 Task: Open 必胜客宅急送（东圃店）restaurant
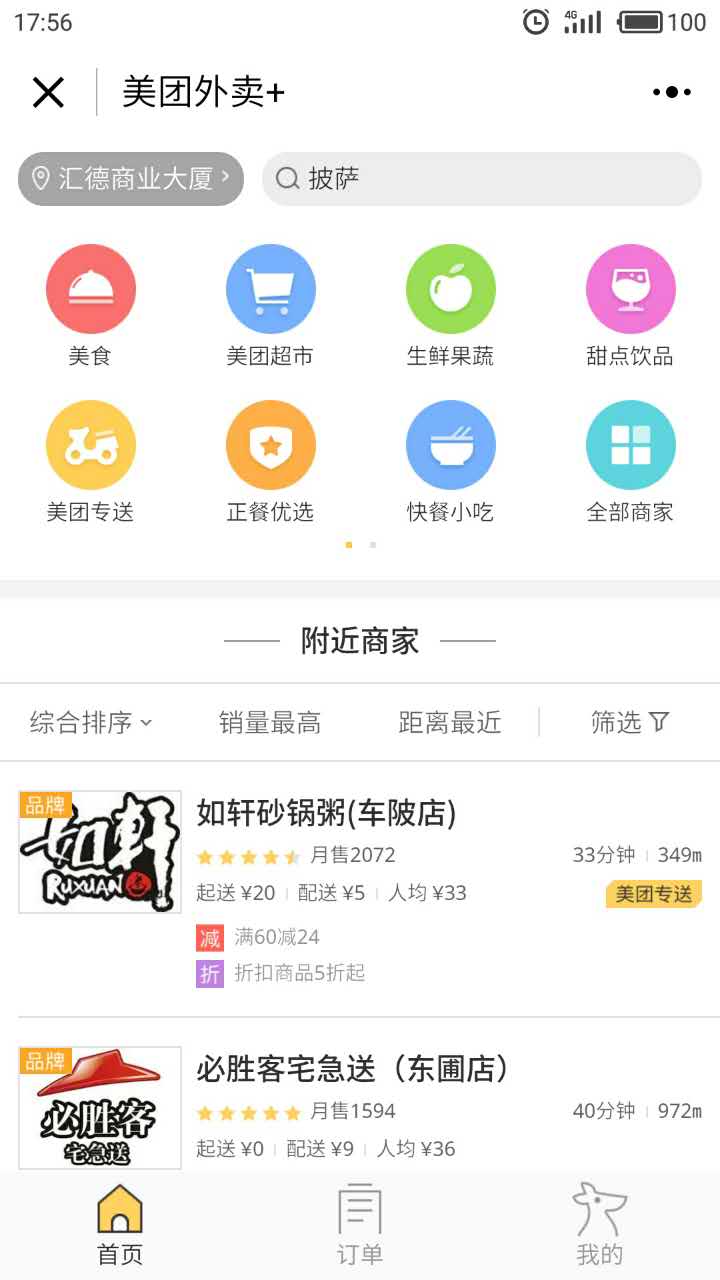coord(352,1069)
